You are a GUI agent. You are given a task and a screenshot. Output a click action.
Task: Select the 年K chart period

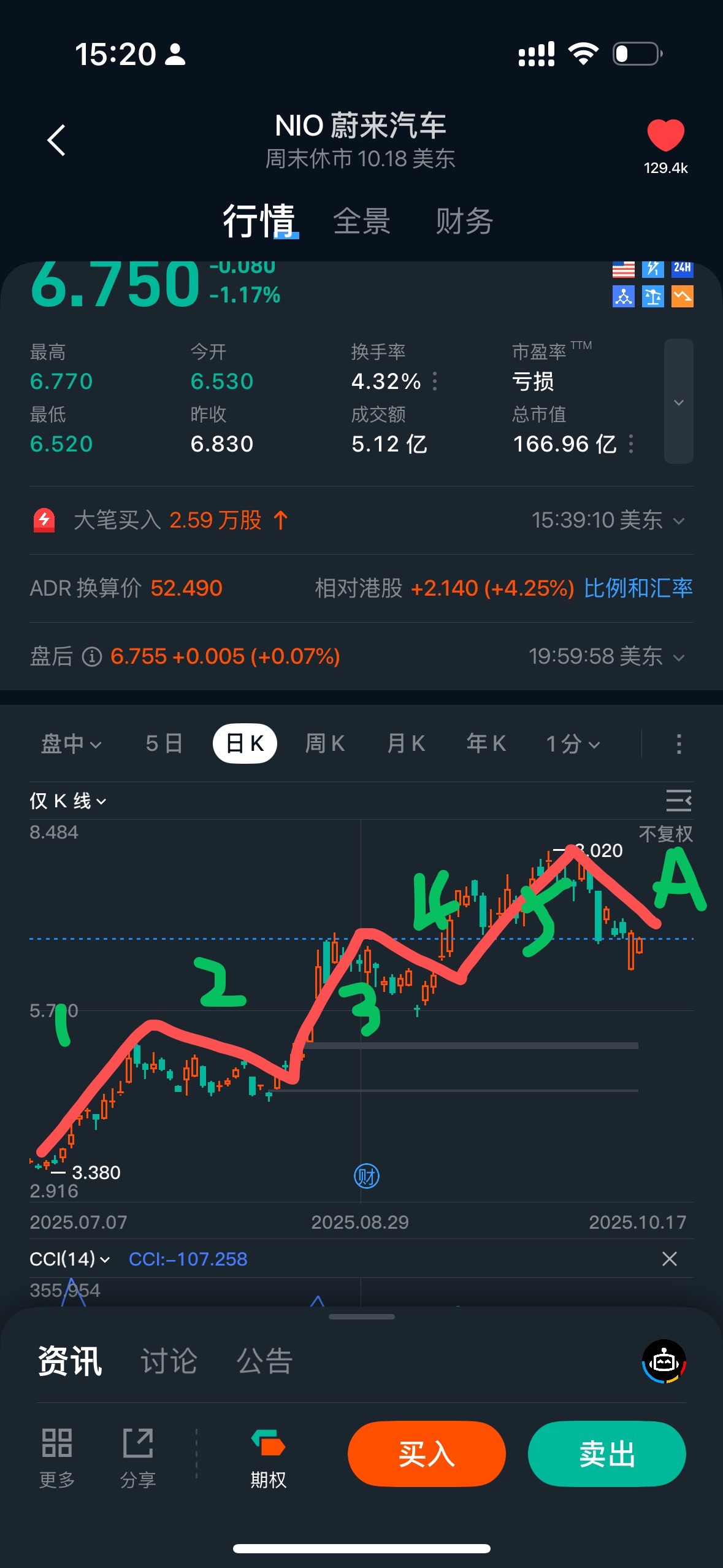coord(486,744)
